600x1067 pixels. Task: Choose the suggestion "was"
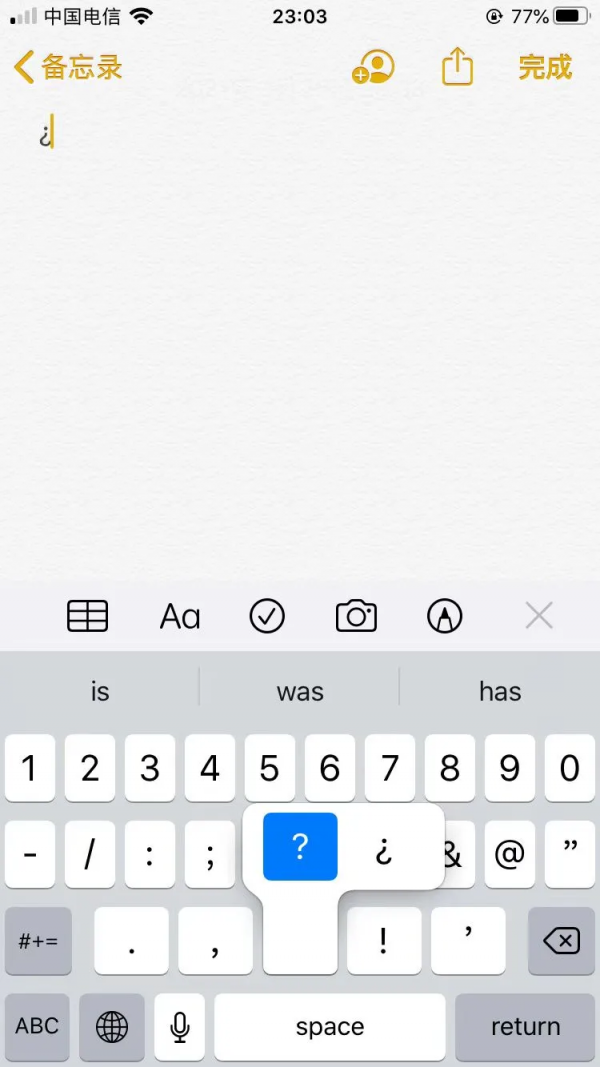tap(300, 691)
